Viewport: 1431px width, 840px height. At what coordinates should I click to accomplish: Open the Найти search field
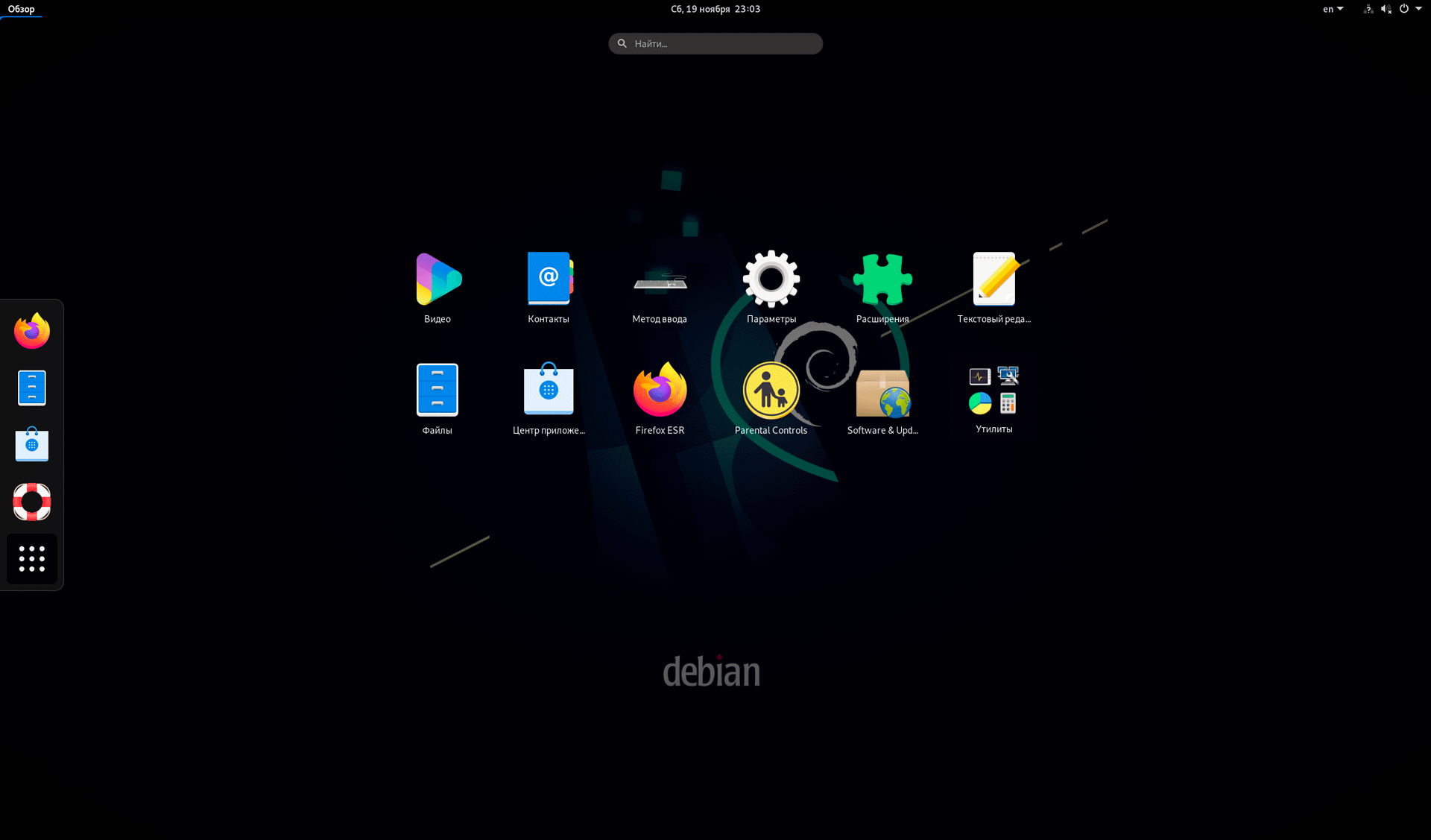tap(715, 43)
